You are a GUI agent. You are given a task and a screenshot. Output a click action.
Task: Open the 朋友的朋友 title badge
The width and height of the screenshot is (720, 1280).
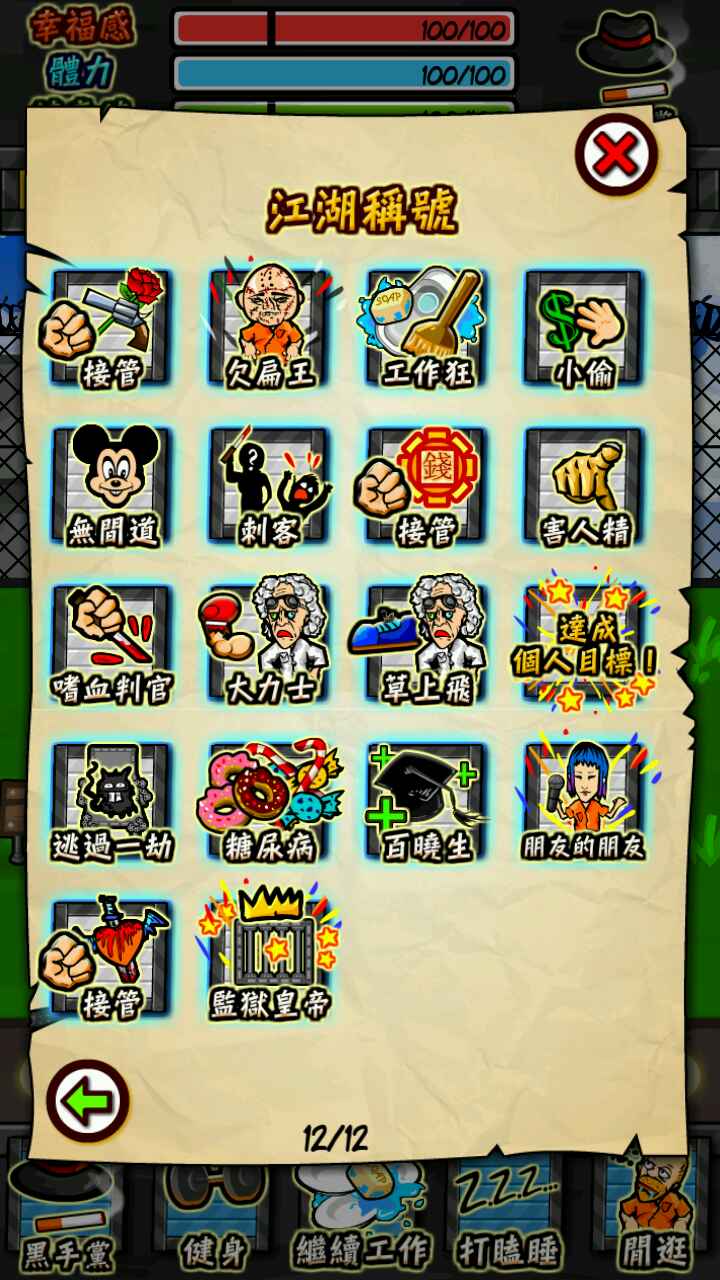(584, 801)
